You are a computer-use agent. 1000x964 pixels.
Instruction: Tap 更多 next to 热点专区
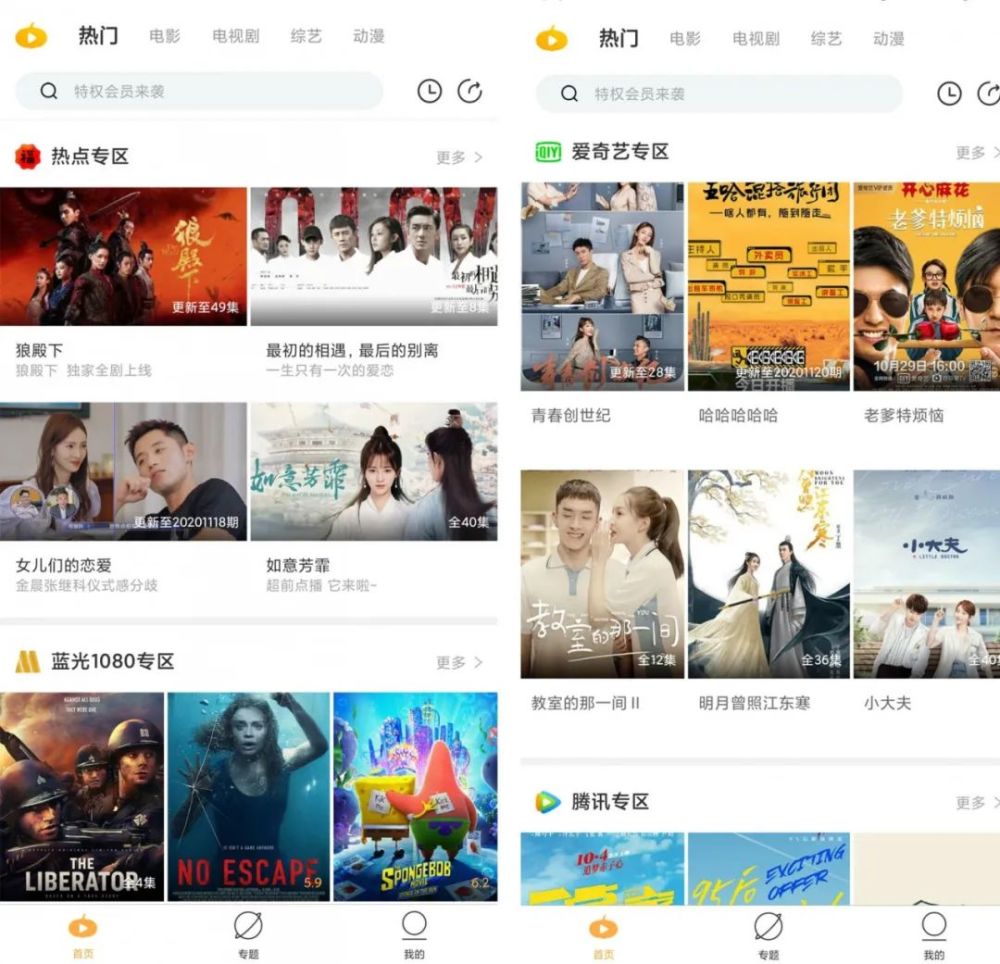459,157
